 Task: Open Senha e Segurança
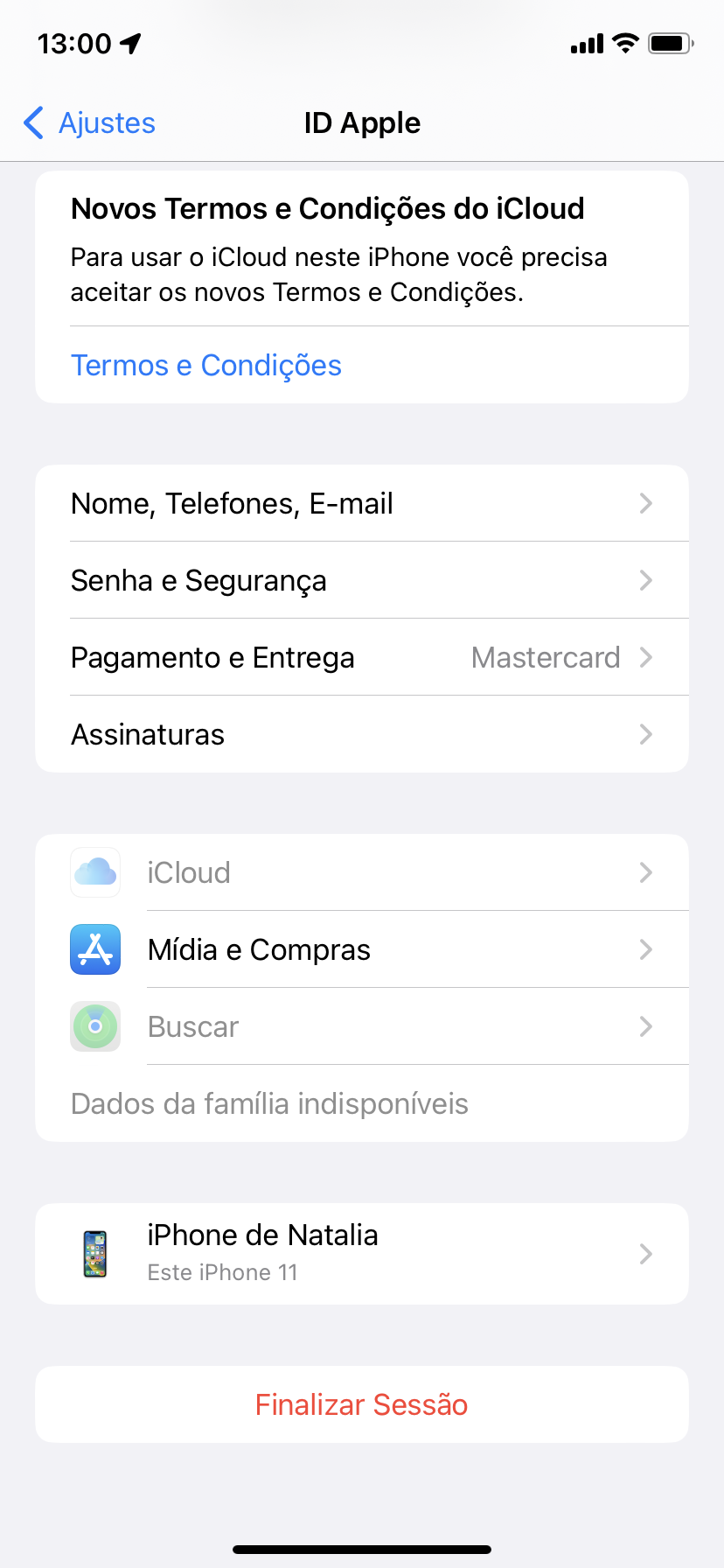click(362, 581)
